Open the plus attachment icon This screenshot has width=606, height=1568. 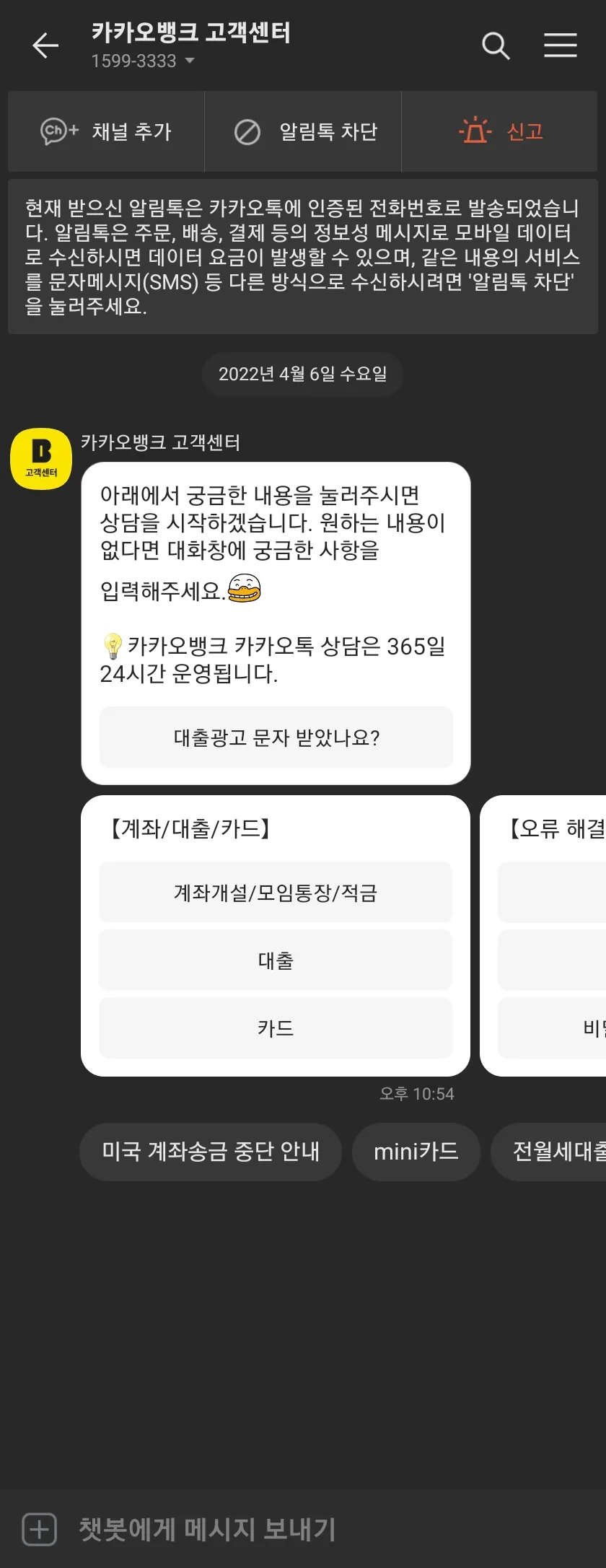(40, 1529)
